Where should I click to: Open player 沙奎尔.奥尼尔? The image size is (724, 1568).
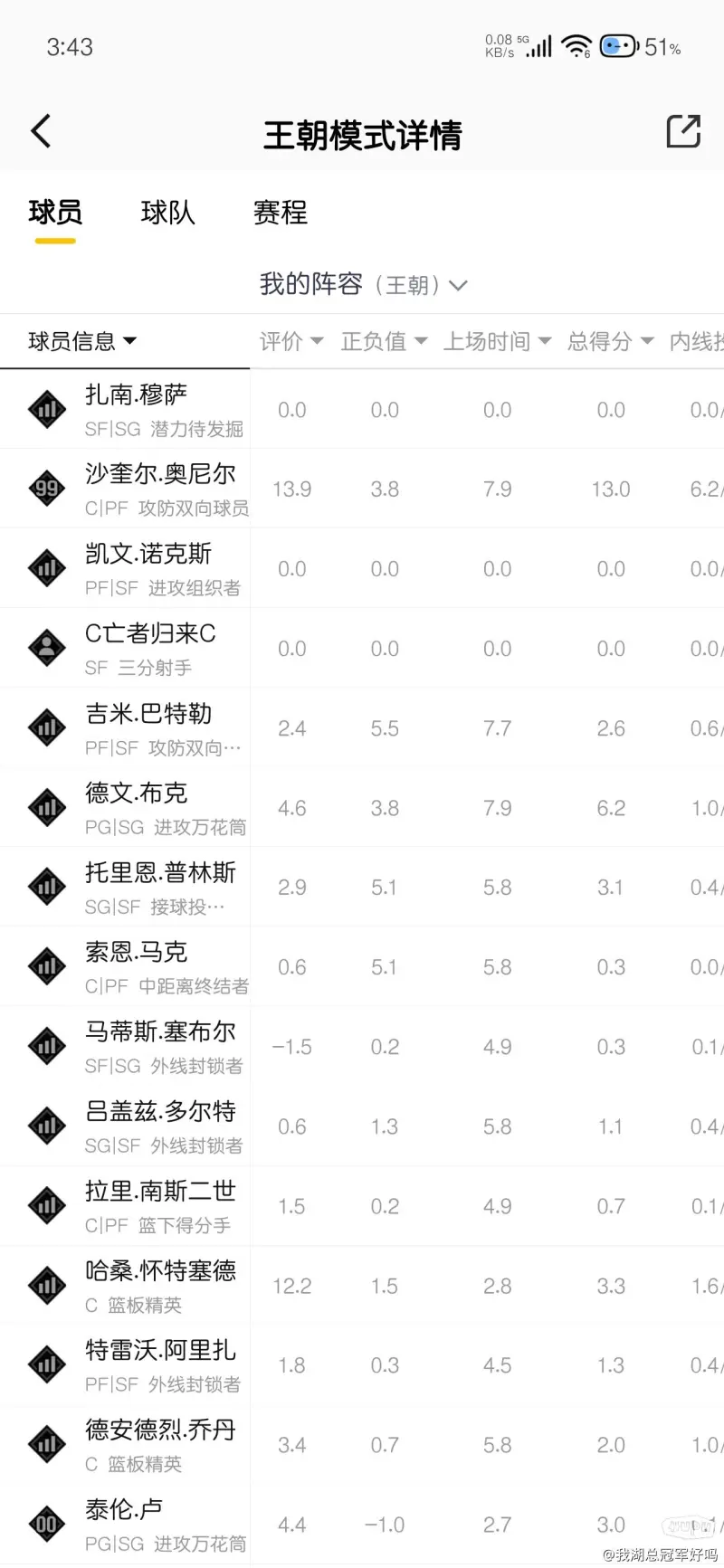(x=160, y=474)
